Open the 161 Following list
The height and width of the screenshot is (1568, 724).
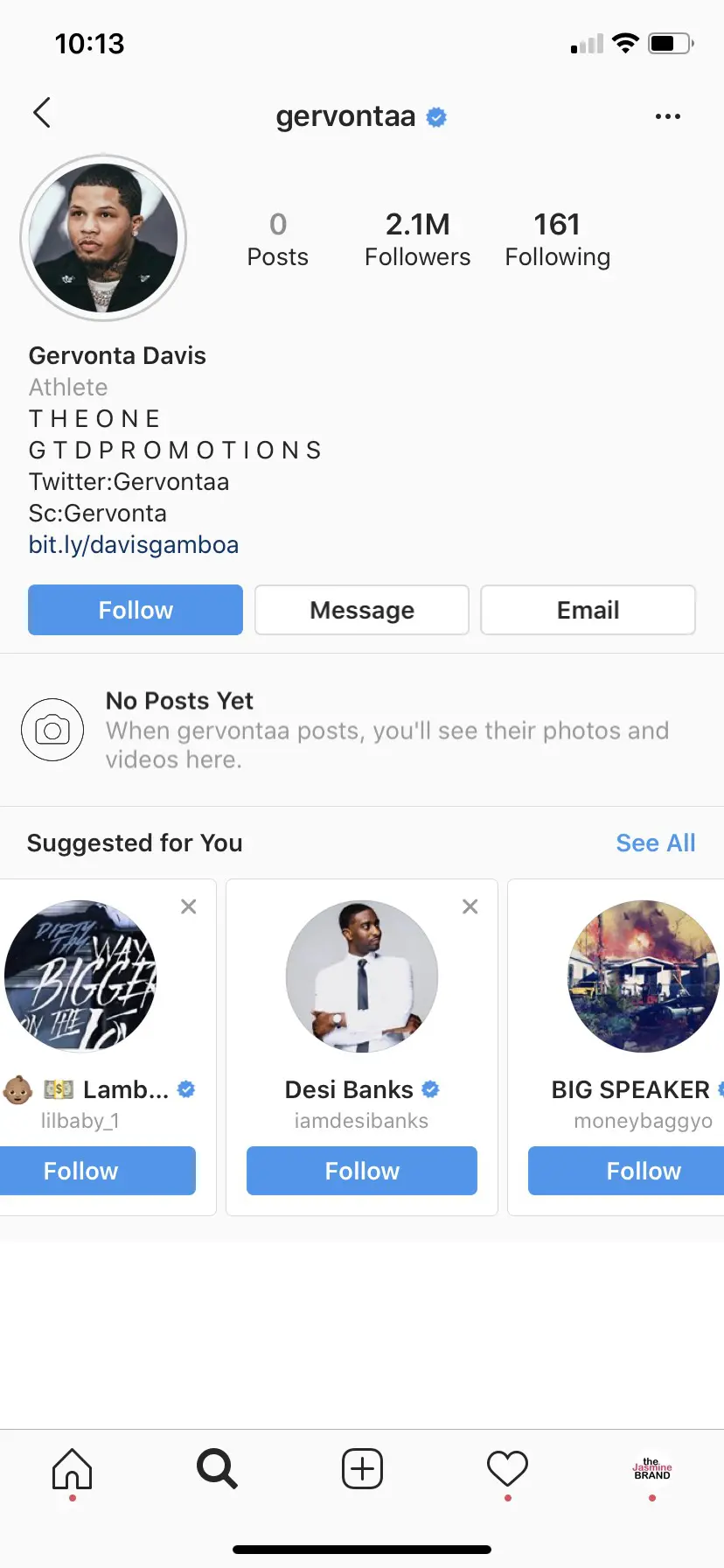pyautogui.click(x=557, y=239)
